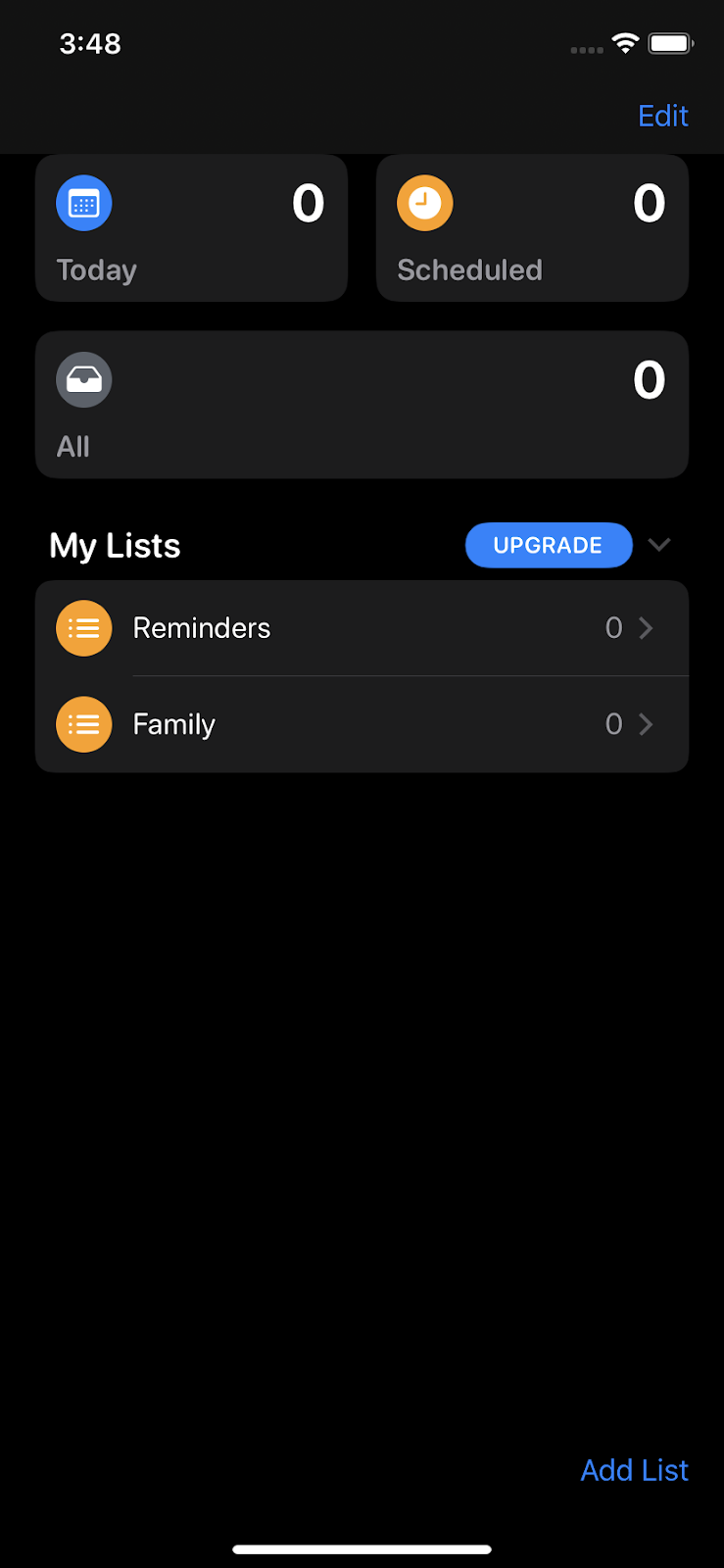
Task: Tap Edit in the top bar
Action: pyautogui.click(x=663, y=116)
